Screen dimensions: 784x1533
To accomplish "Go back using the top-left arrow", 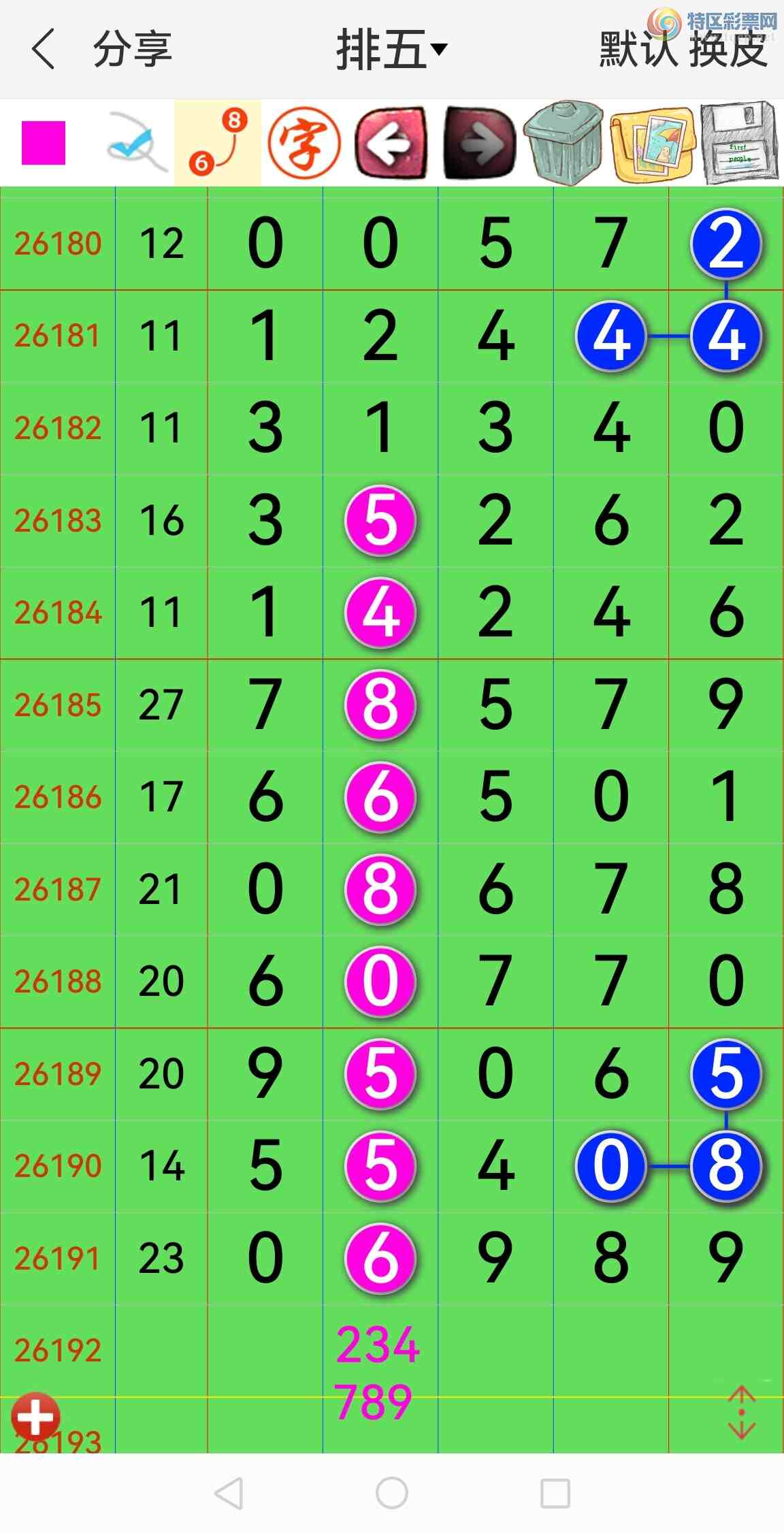I will click(x=43, y=49).
